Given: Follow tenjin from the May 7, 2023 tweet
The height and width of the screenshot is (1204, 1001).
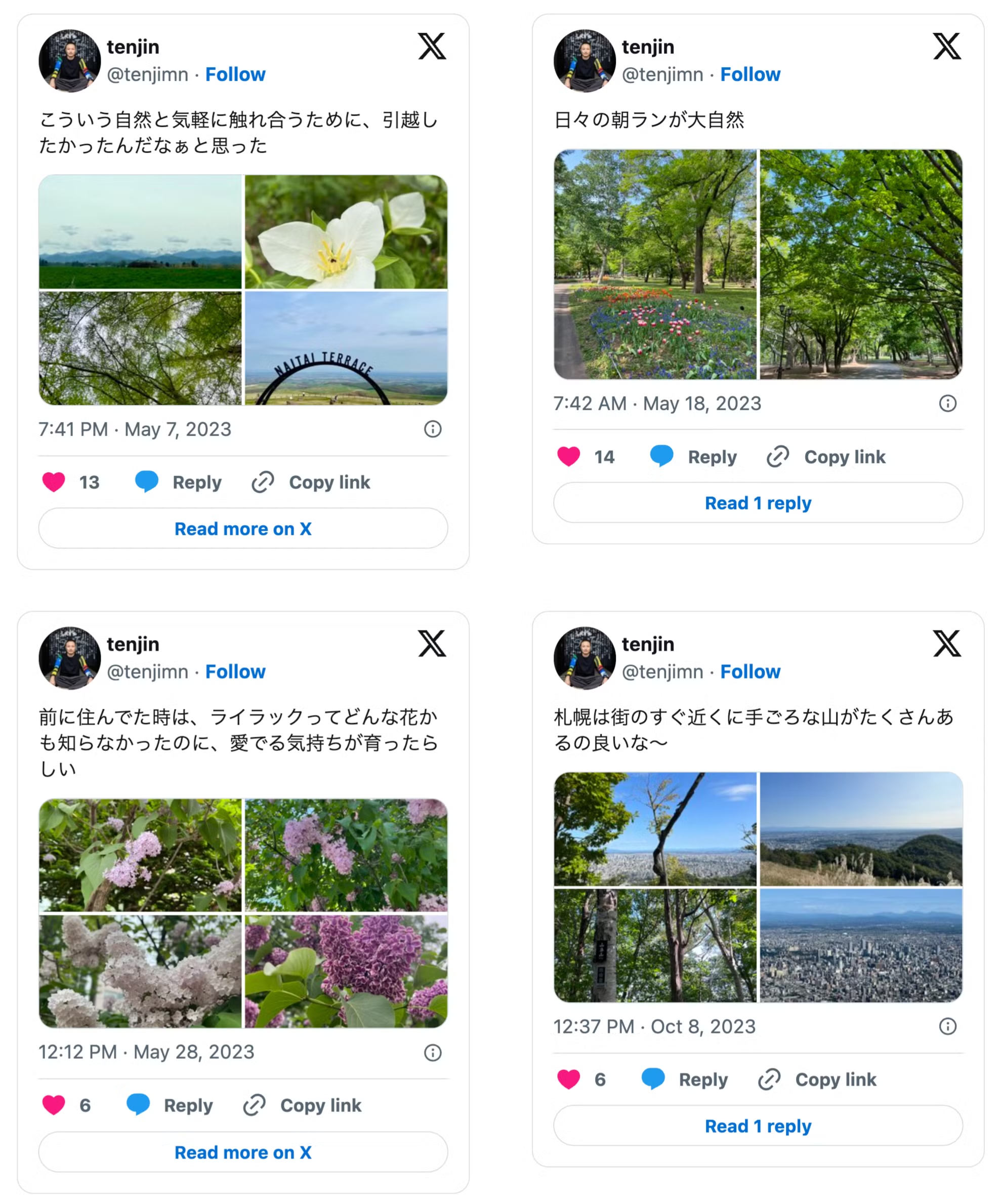Looking at the screenshot, I should [235, 74].
